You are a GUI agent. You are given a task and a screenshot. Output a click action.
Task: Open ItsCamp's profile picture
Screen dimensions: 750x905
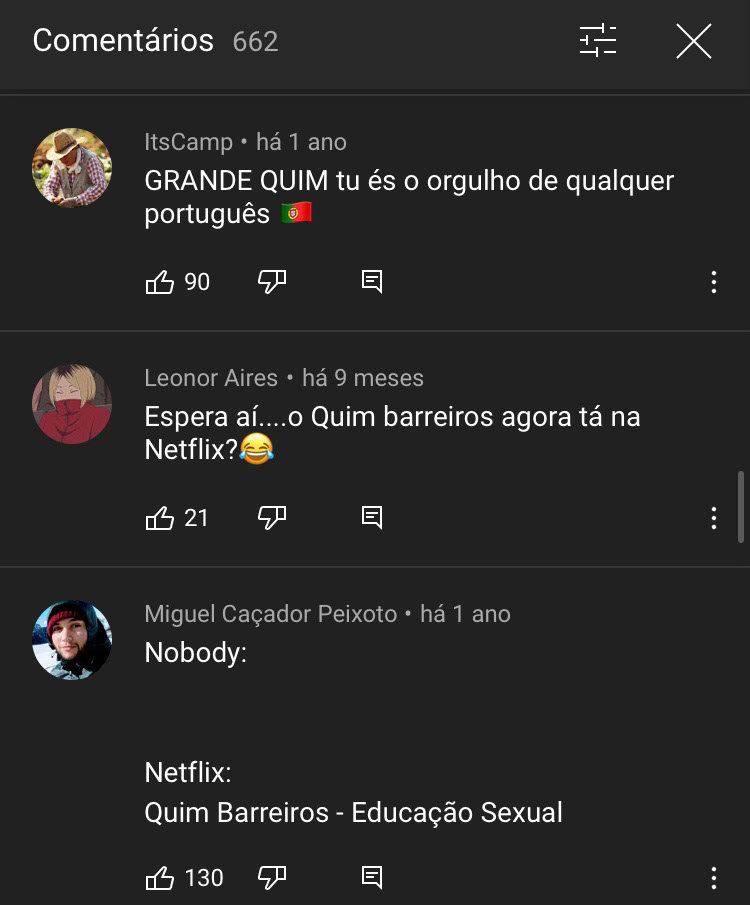(x=72, y=167)
